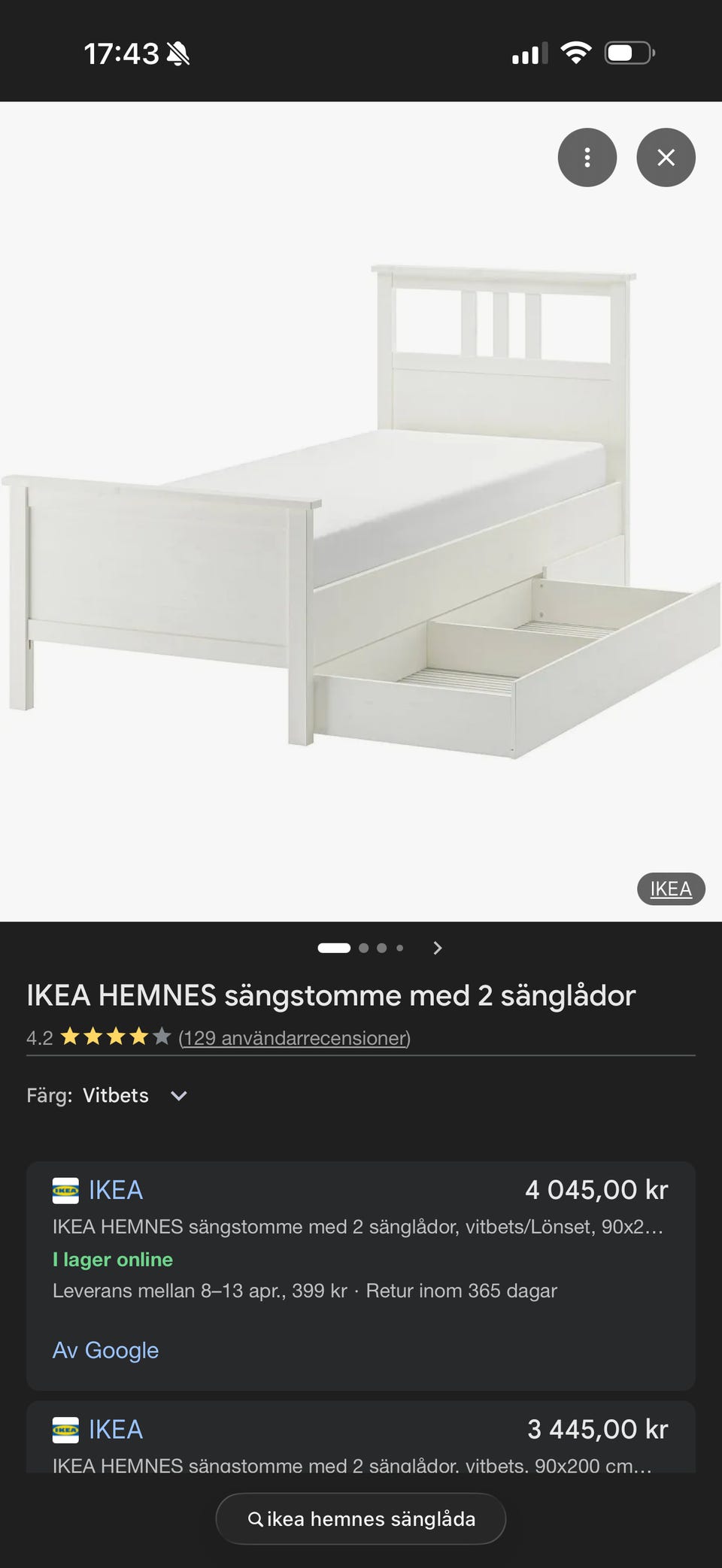Open the three-dot options menu
Viewport: 722px width, 1568px height.
tap(587, 157)
